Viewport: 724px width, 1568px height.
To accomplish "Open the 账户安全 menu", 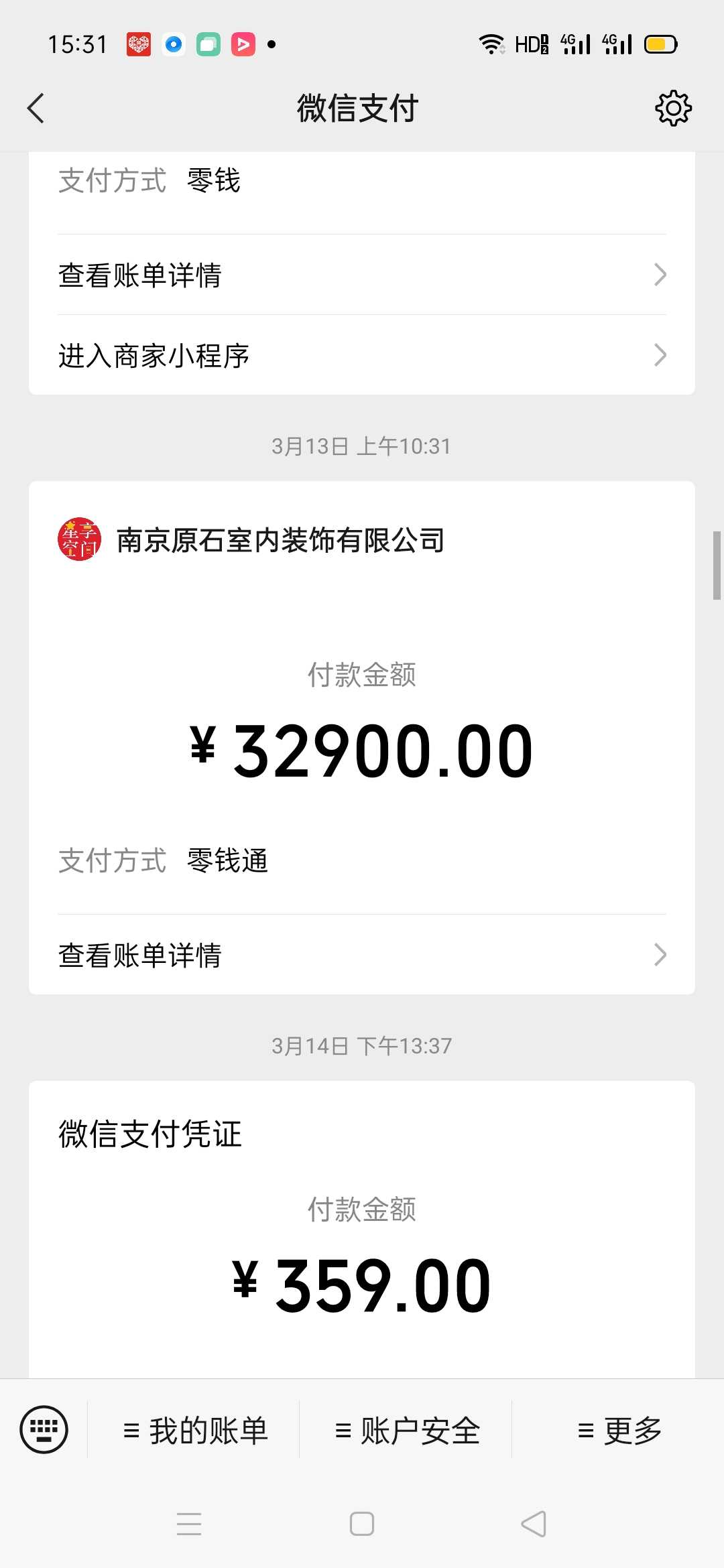I will click(407, 1431).
